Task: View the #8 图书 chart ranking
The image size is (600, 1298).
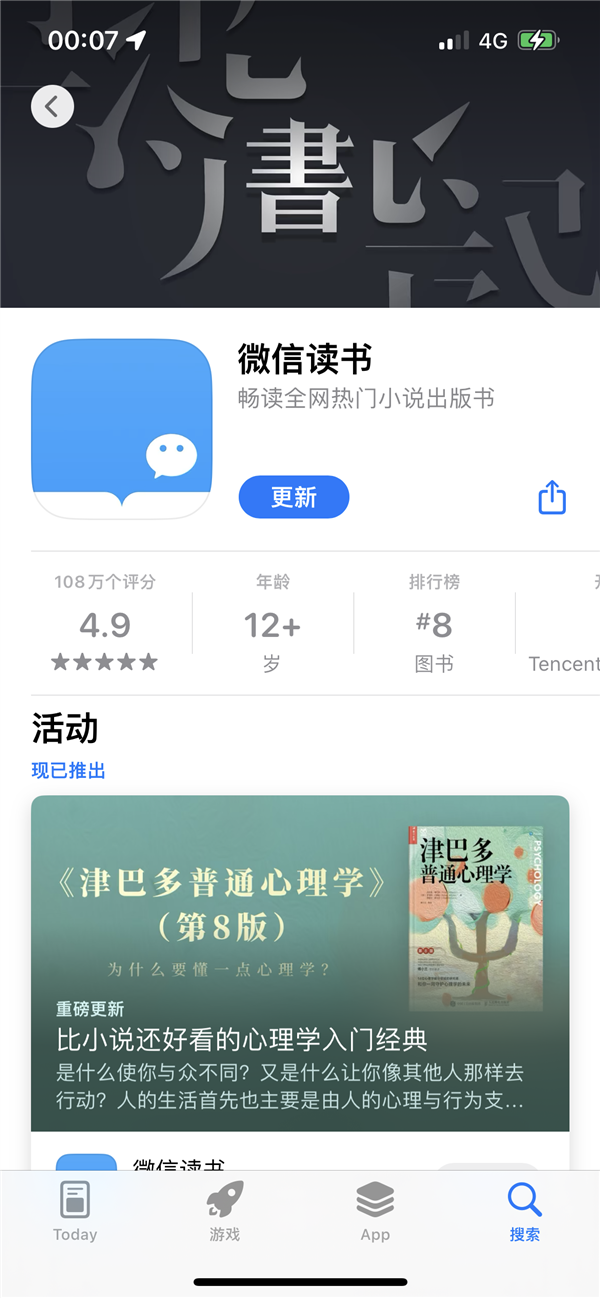Action: coord(433,622)
